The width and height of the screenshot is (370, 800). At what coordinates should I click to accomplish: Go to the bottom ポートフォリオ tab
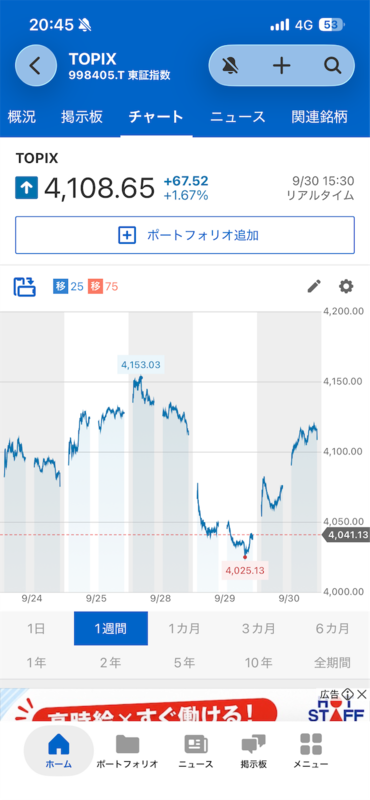point(127,752)
